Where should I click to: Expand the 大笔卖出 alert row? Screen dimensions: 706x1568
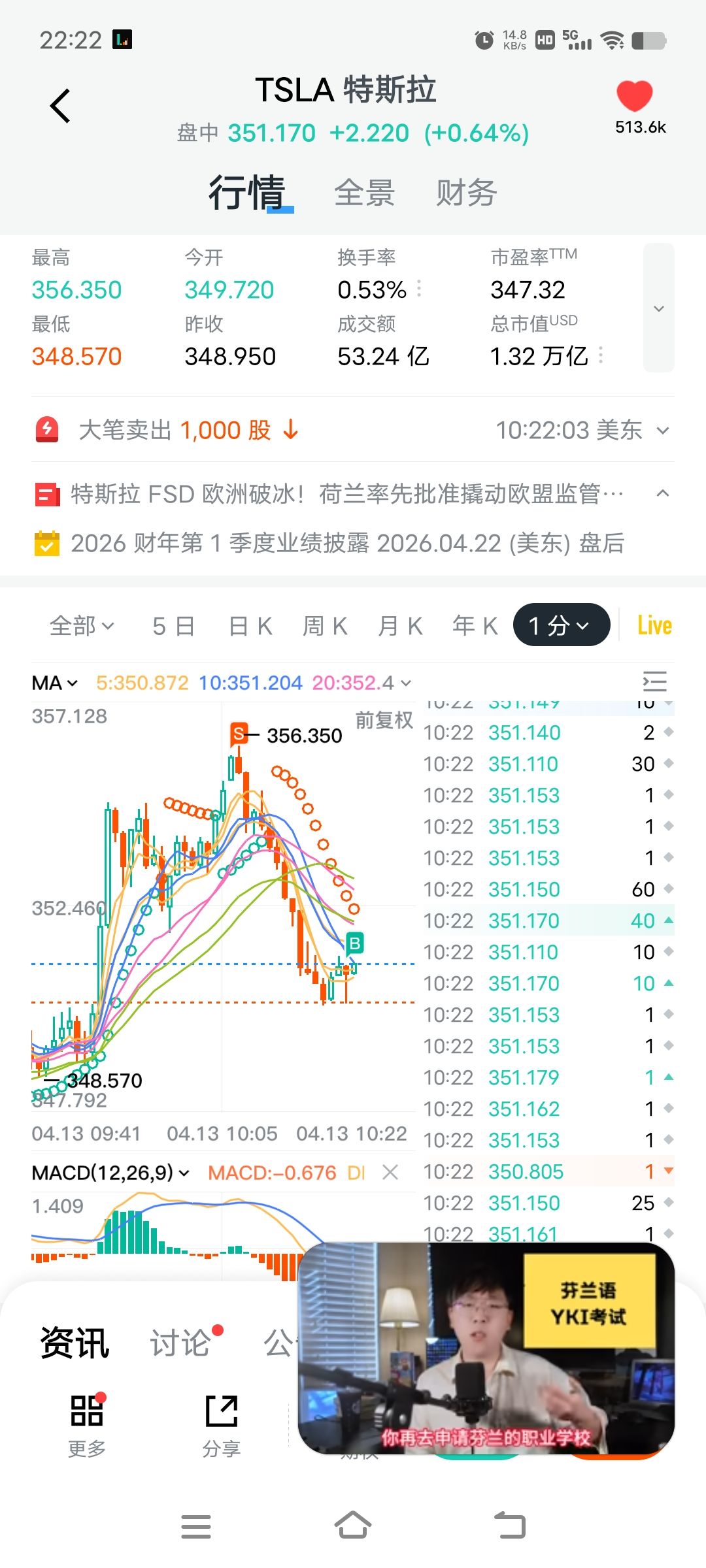tap(662, 431)
